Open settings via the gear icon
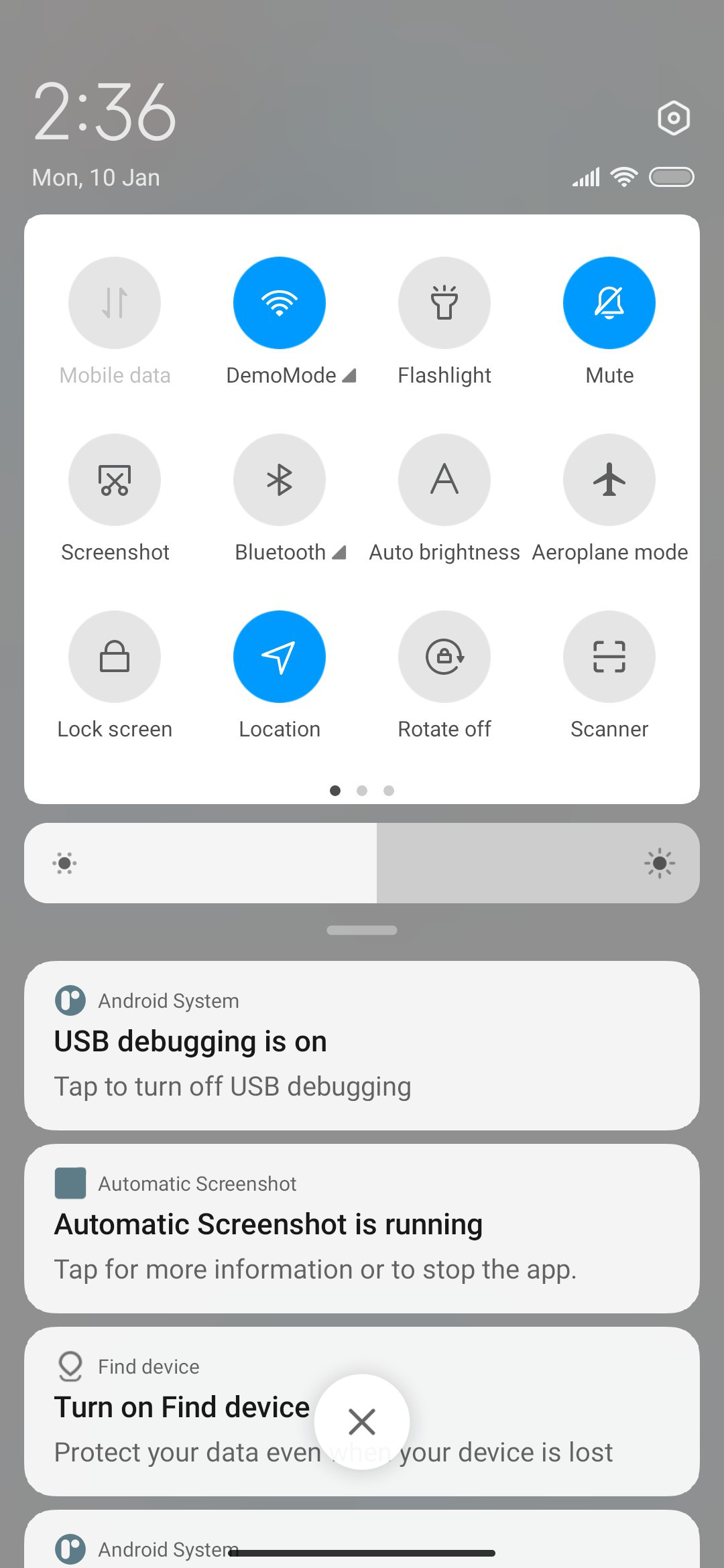This screenshot has width=724, height=1568. [x=674, y=119]
